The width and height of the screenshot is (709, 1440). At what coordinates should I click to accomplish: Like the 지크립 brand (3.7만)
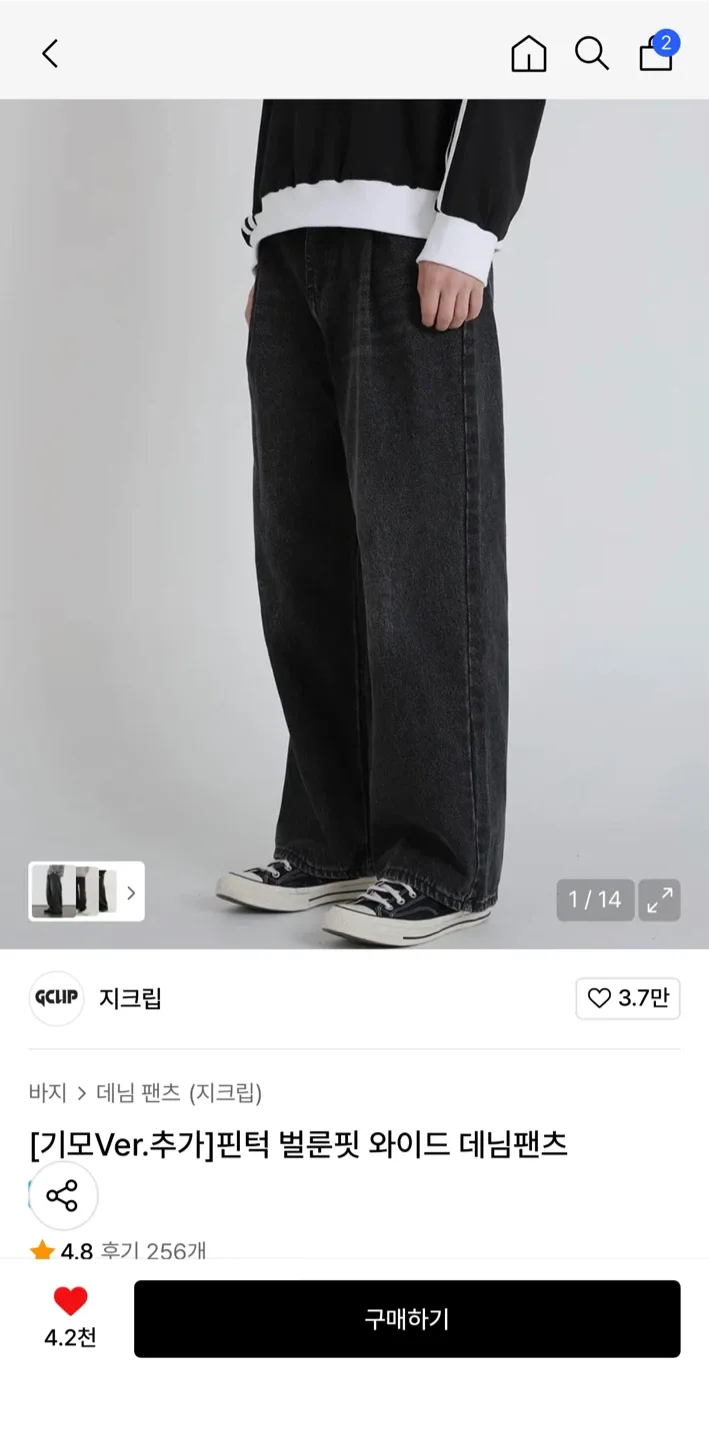pyautogui.click(x=627, y=998)
